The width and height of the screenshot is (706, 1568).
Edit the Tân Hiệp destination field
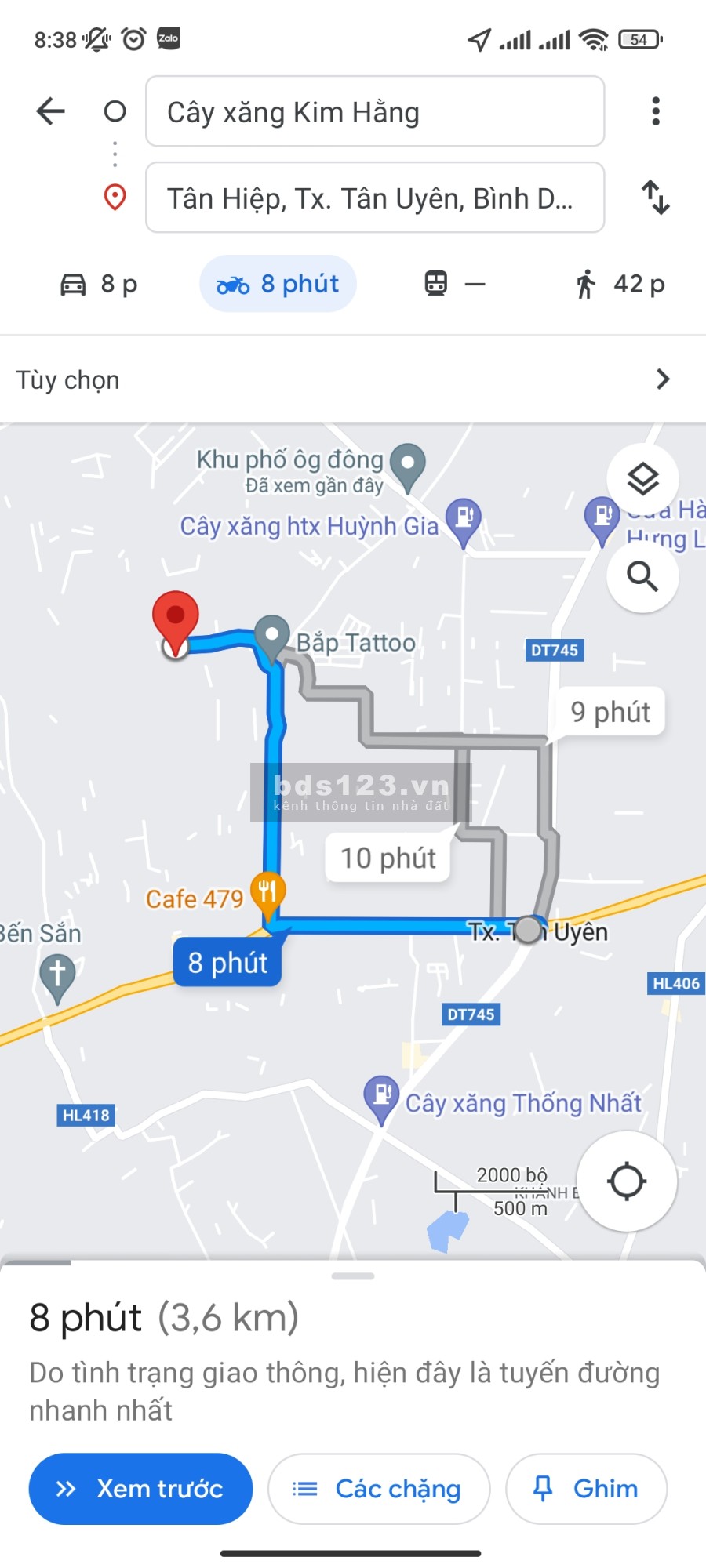(x=374, y=198)
